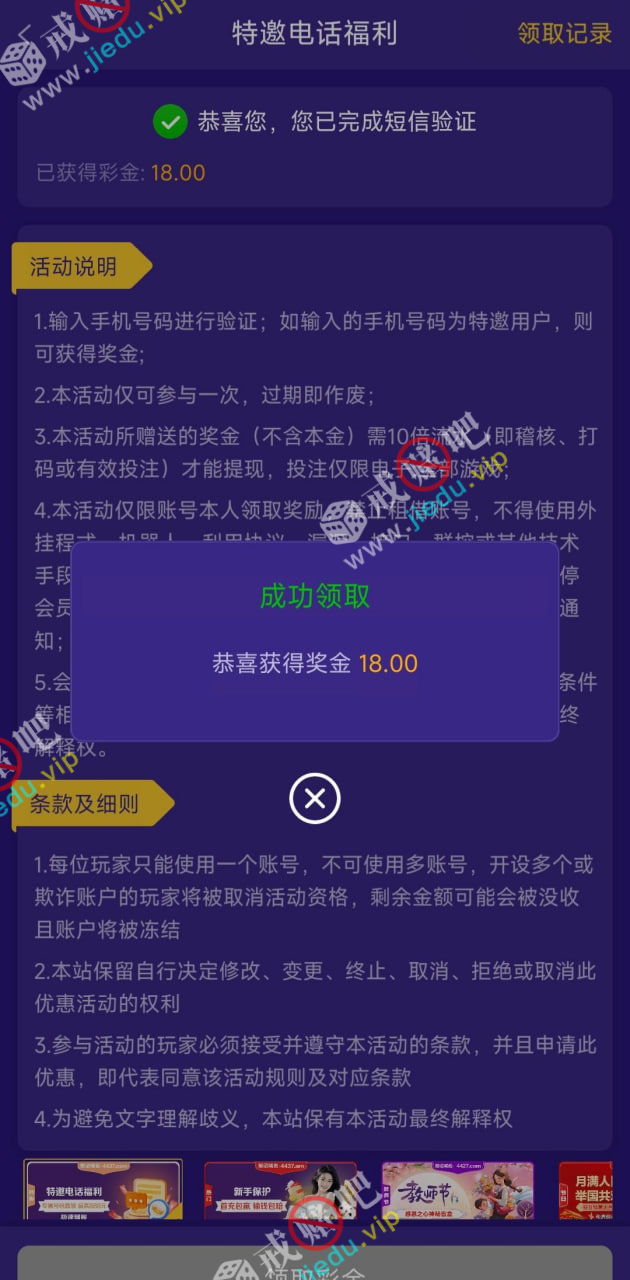This screenshot has width=630, height=1280.
Task: View the 教师节 promotion banner
Action: 457,1190
